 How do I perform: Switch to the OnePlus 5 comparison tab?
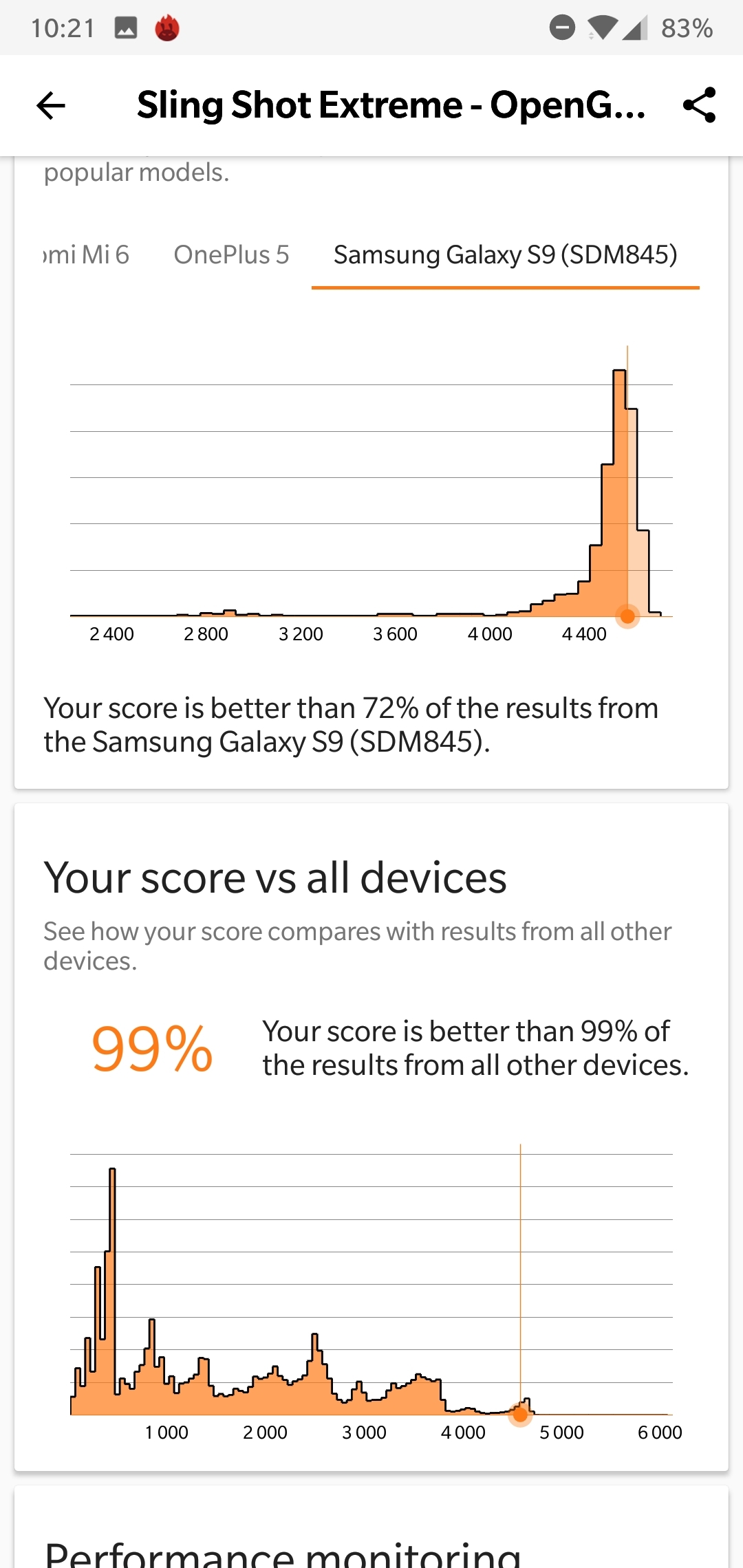[231, 254]
